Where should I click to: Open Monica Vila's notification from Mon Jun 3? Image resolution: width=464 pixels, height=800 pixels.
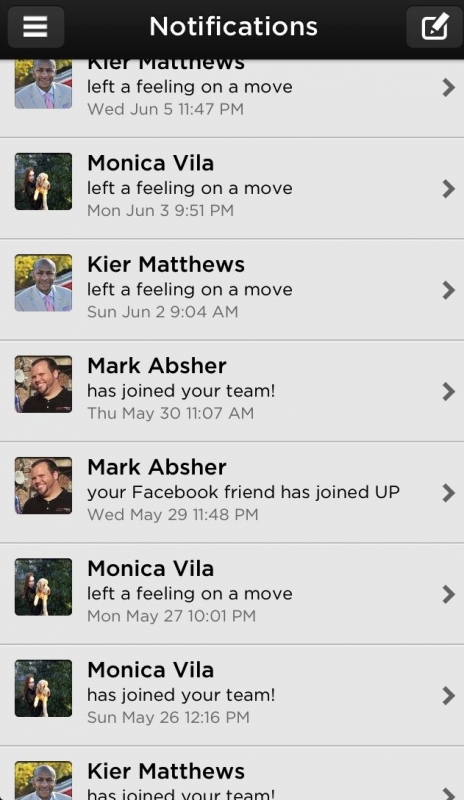point(232,188)
